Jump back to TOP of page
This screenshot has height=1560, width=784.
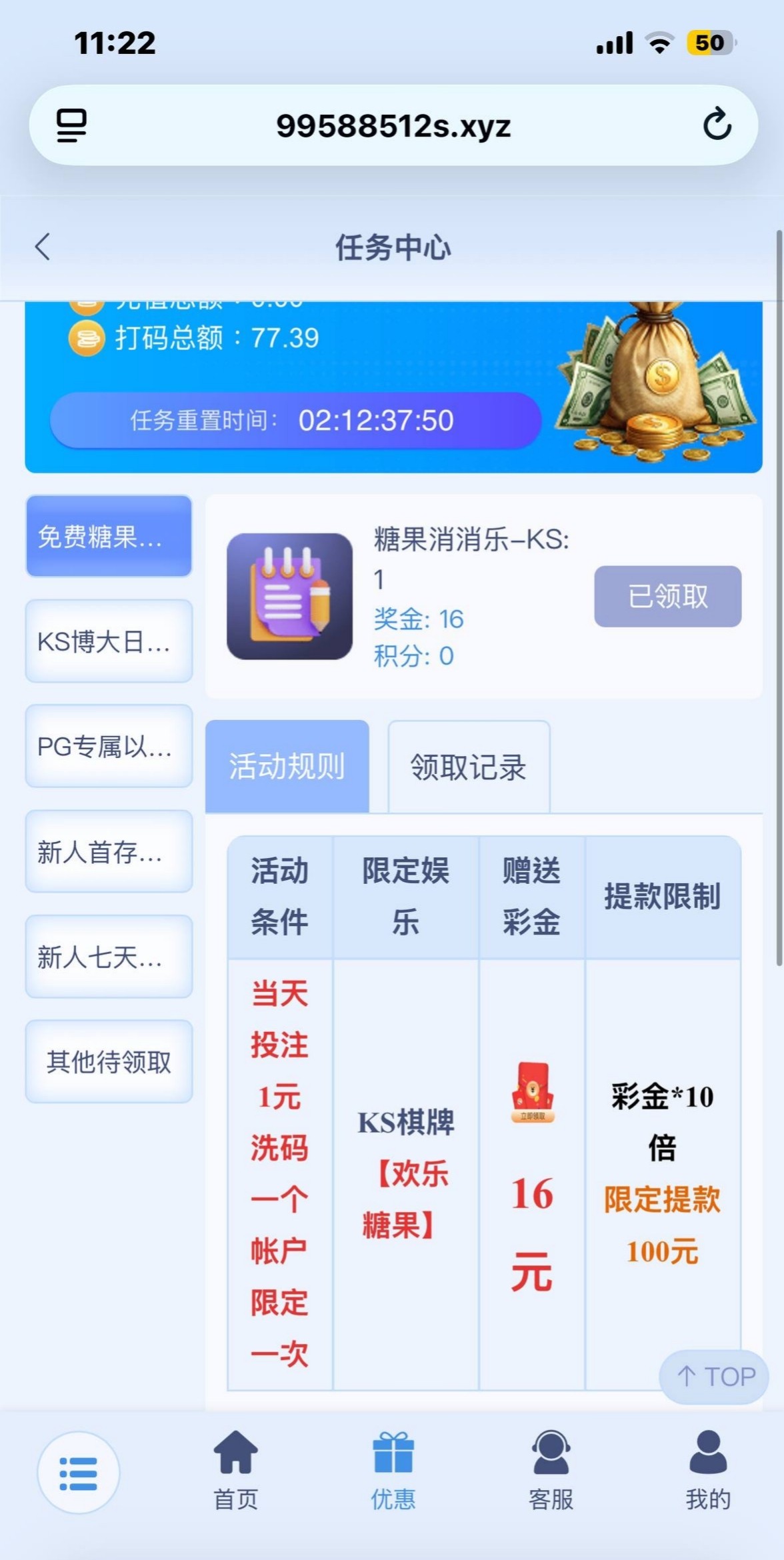(x=715, y=1376)
